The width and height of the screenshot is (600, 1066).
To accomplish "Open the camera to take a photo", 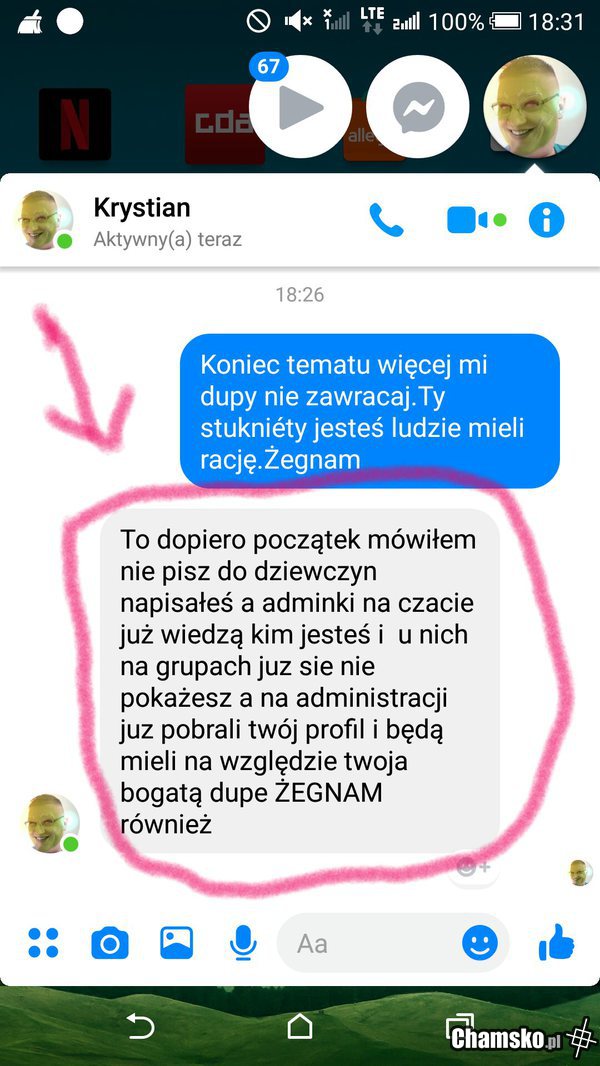I will pyautogui.click(x=110, y=943).
